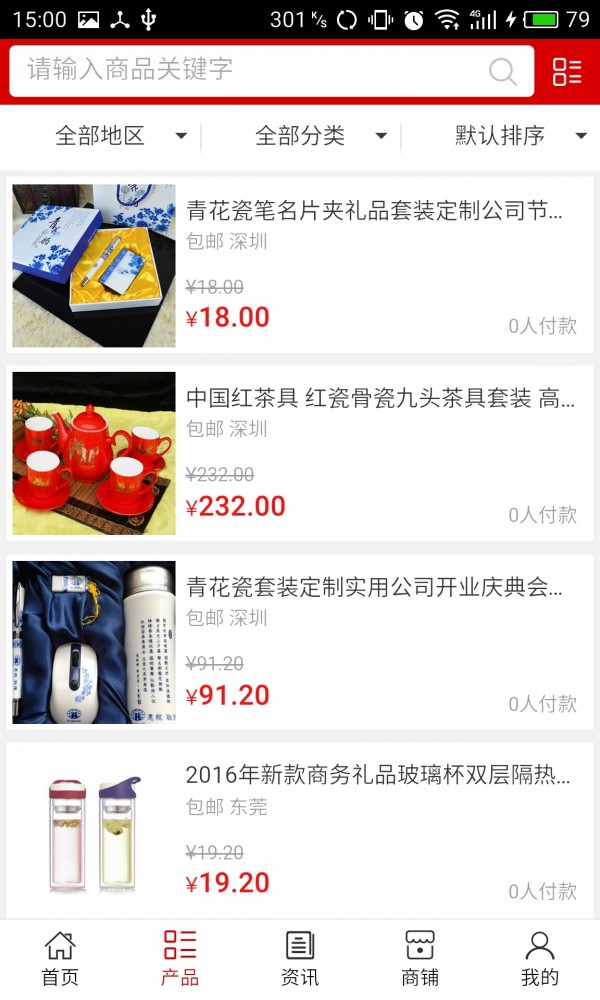
Task: Tap the magnifier search icon
Action: 502,71
